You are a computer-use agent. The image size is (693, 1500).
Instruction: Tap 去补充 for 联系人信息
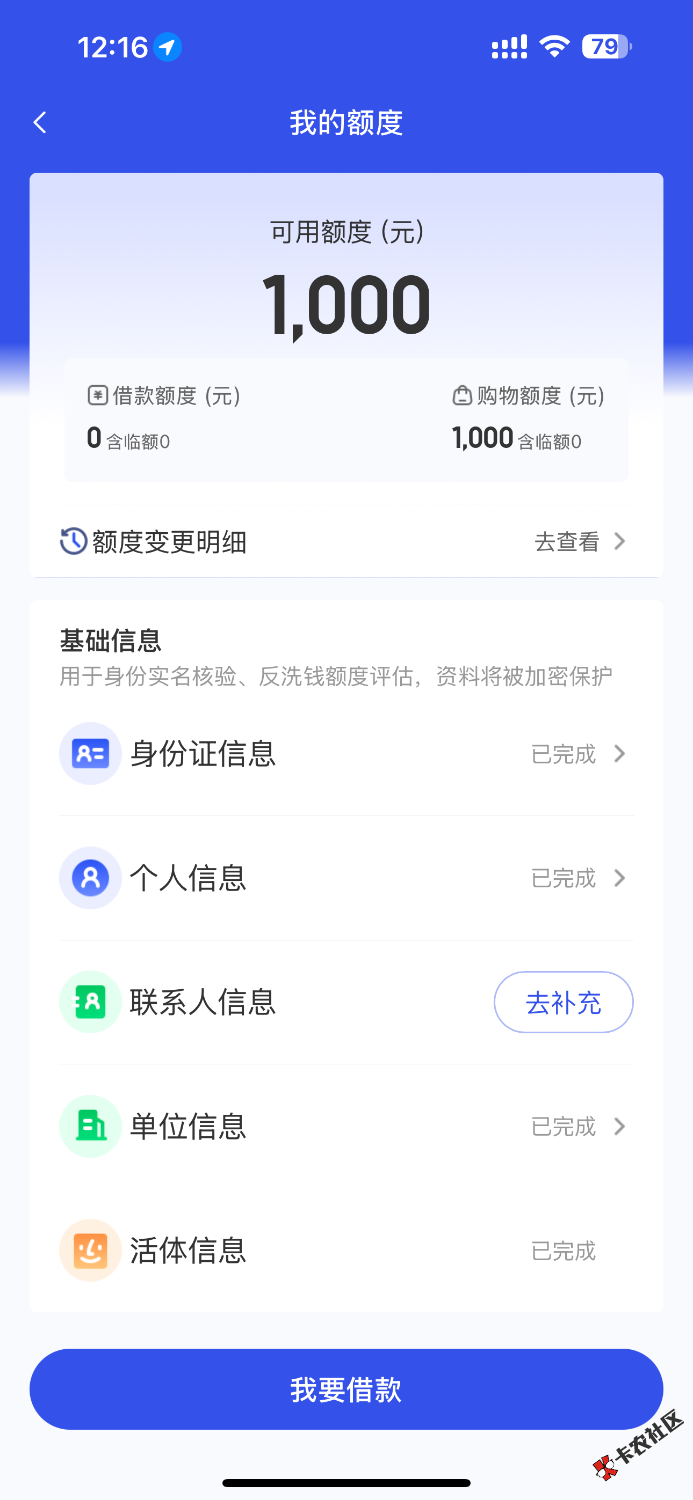(x=563, y=1002)
